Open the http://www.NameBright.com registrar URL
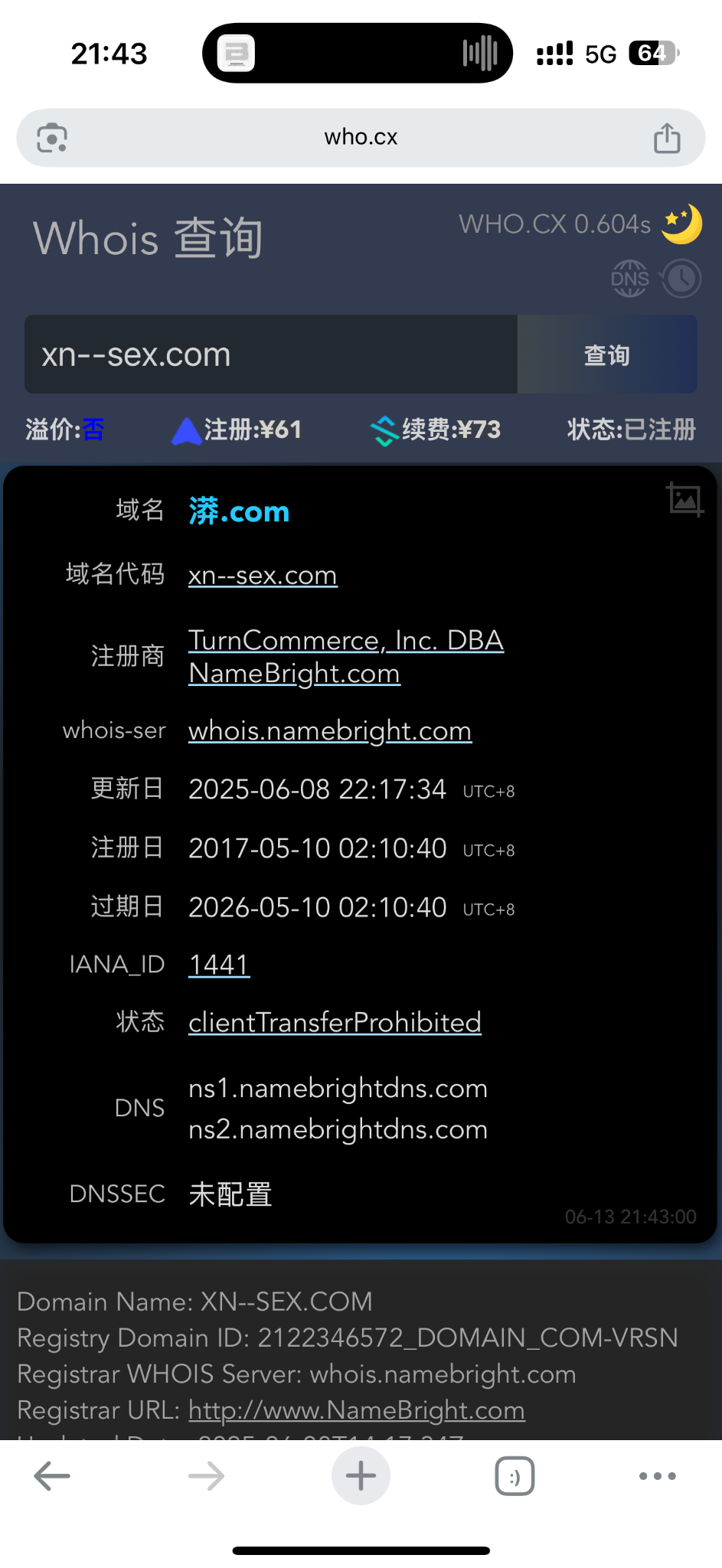The image size is (722, 1568). click(357, 1410)
